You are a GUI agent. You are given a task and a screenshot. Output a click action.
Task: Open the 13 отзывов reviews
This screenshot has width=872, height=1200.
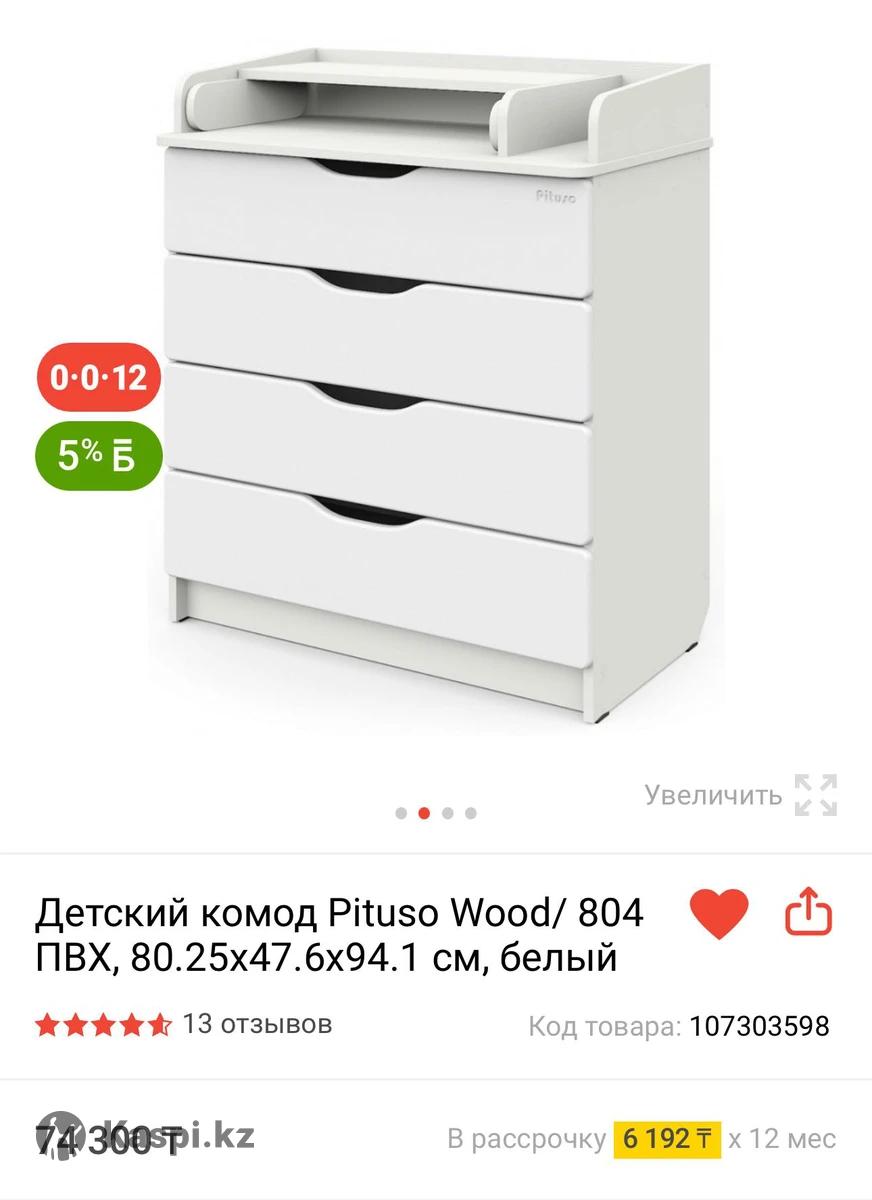257,1024
